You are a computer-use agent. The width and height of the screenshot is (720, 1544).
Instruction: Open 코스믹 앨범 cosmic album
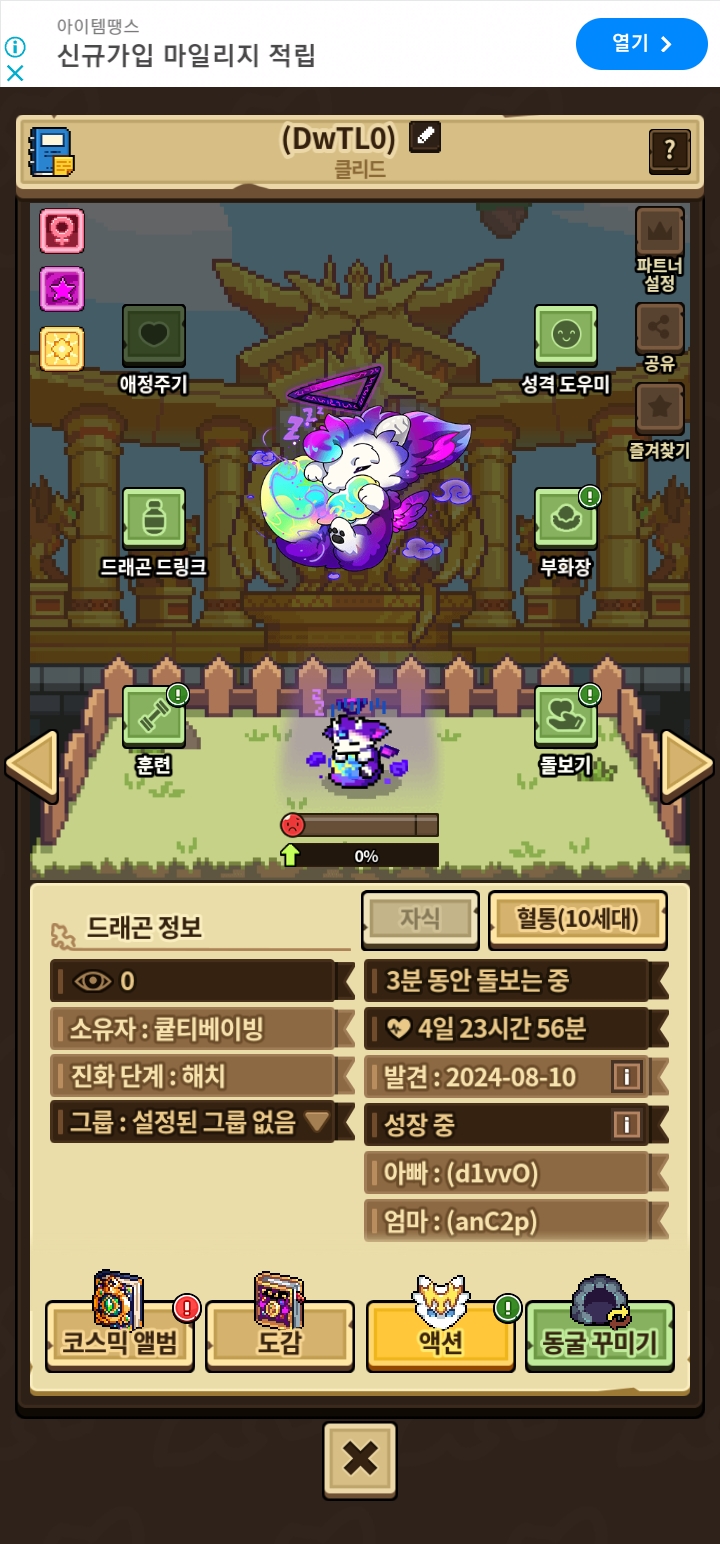click(120, 1341)
